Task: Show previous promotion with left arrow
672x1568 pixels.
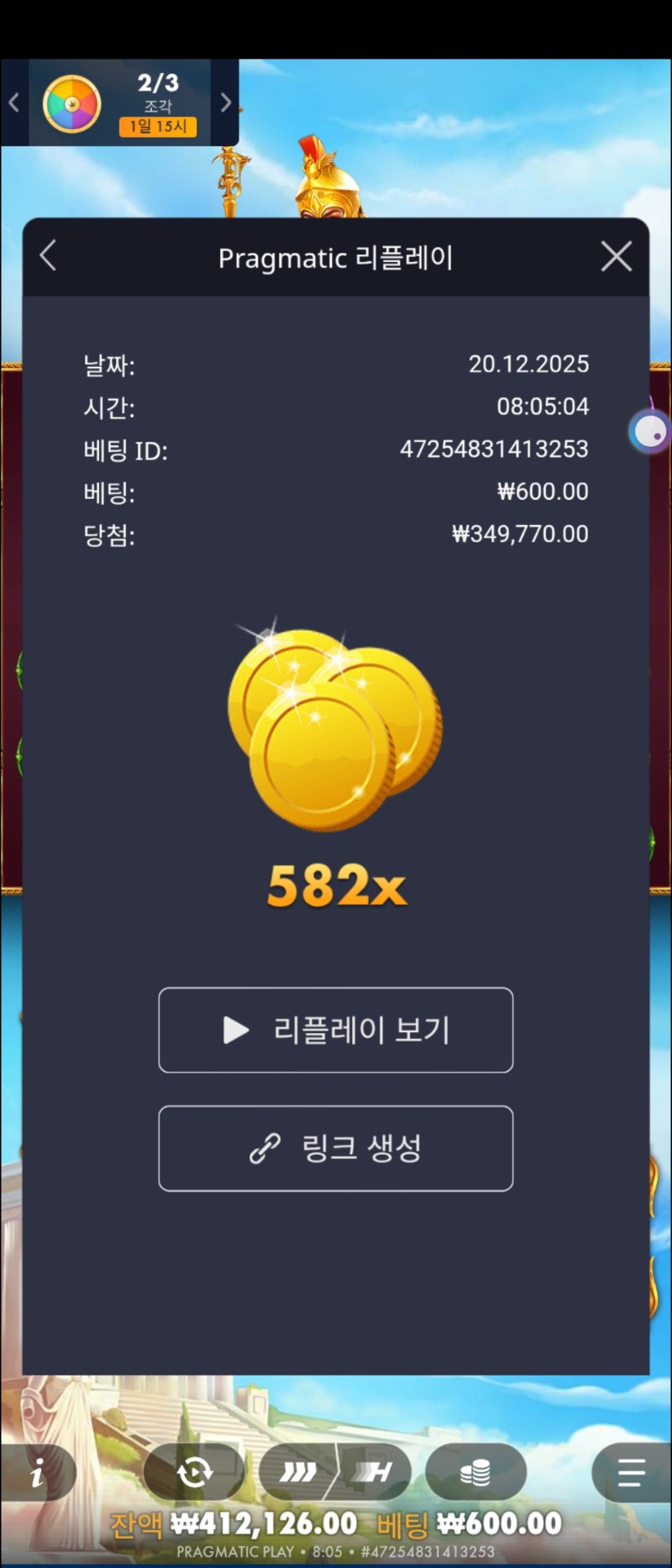Action: pyautogui.click(x=13, y=103)
